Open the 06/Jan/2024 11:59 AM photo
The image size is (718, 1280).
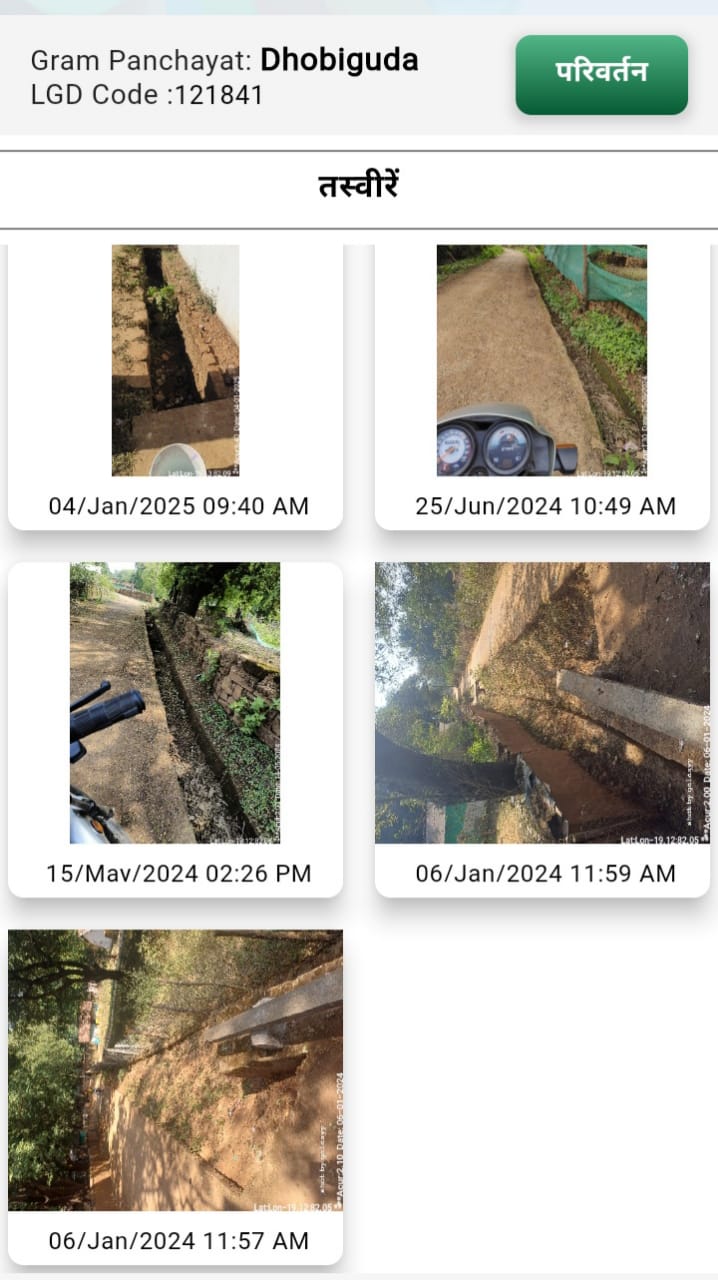pos(541,703)
